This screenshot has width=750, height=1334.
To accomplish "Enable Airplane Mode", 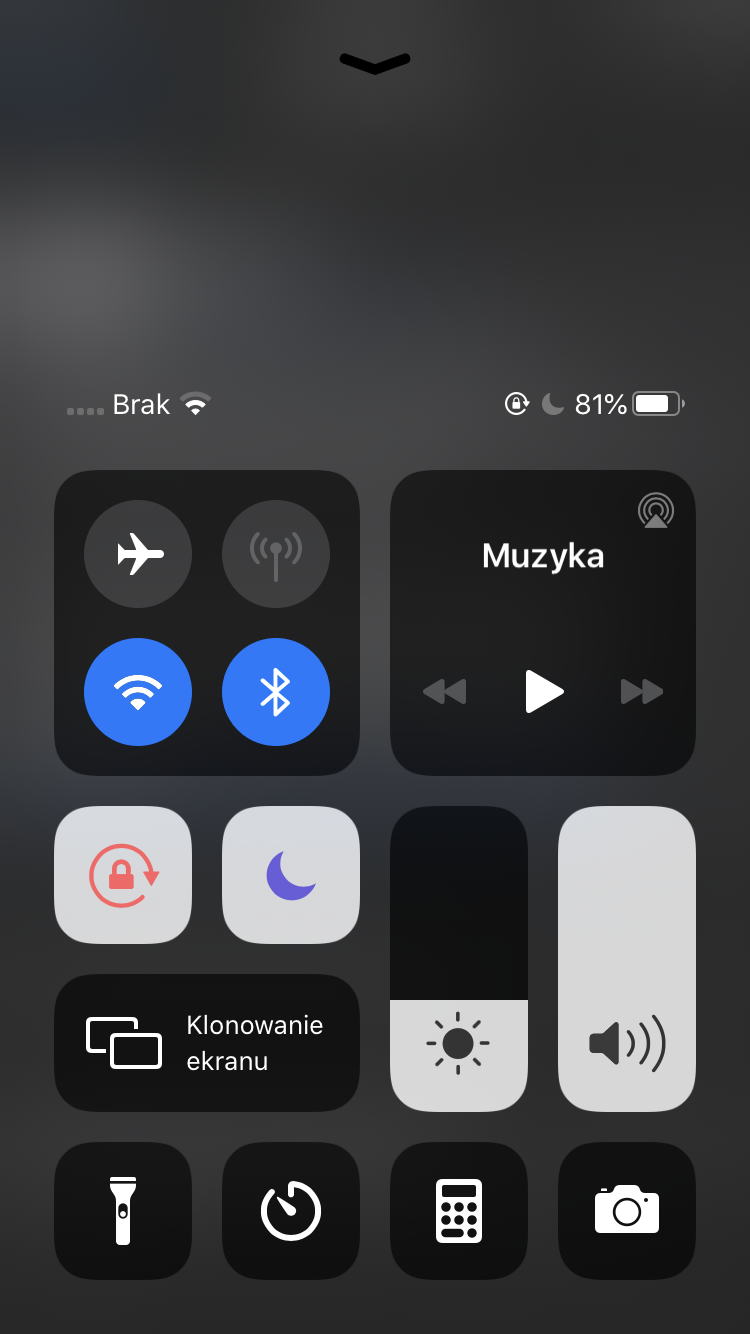I will pos(138,553).
